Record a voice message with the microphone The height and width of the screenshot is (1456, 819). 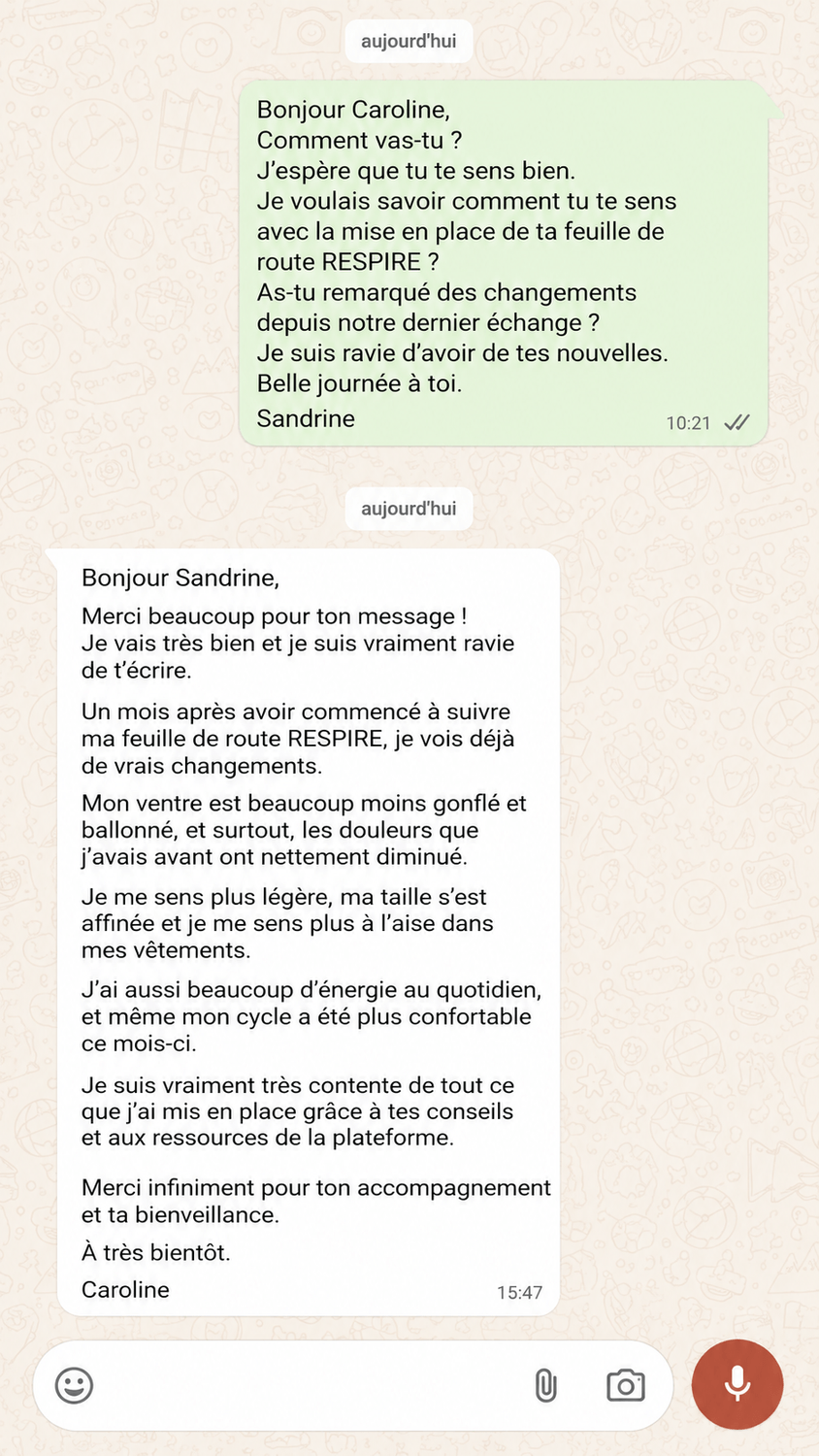click(737, 1384)
